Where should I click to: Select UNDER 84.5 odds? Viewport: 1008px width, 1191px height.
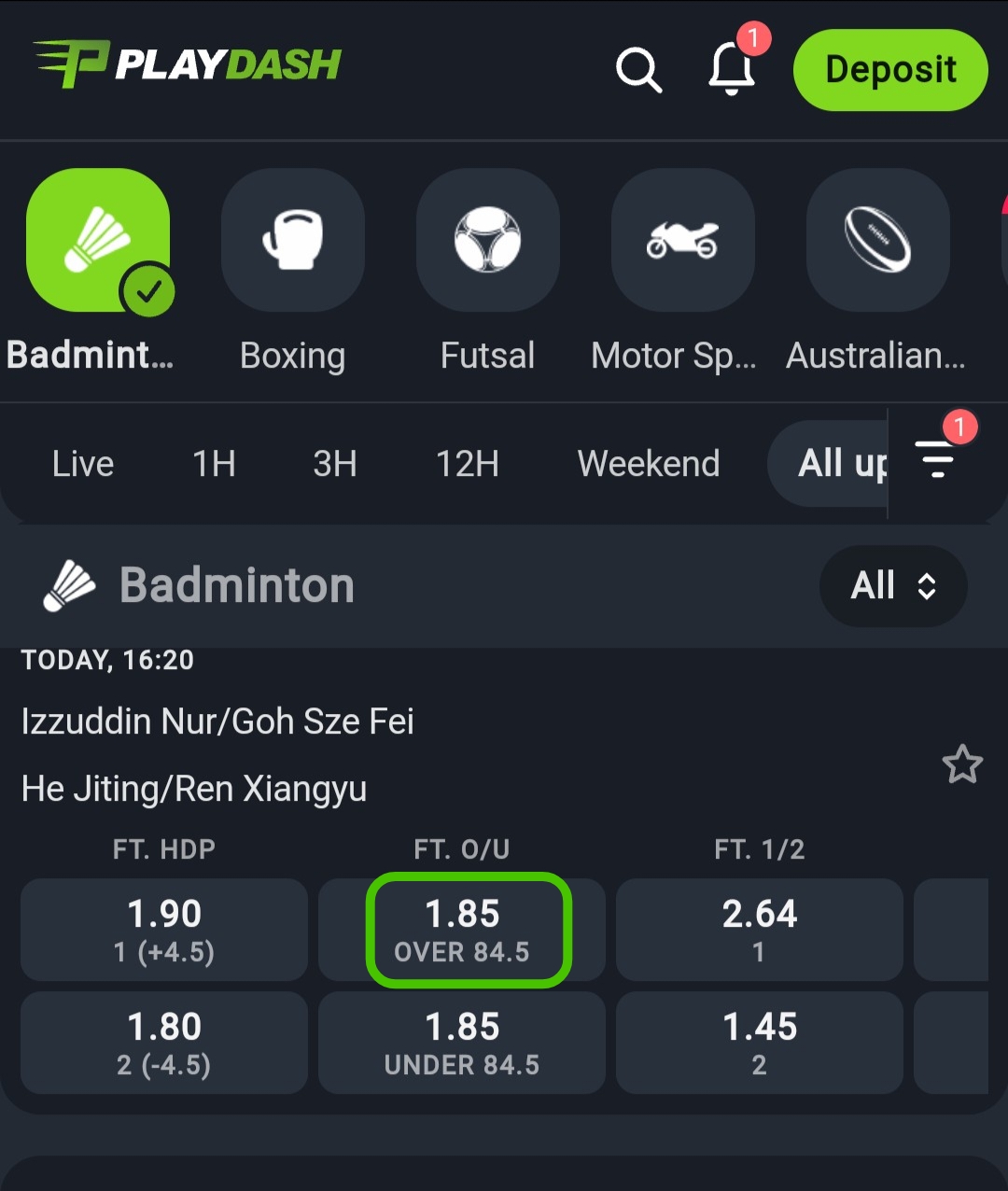(x=462, y=1043)
